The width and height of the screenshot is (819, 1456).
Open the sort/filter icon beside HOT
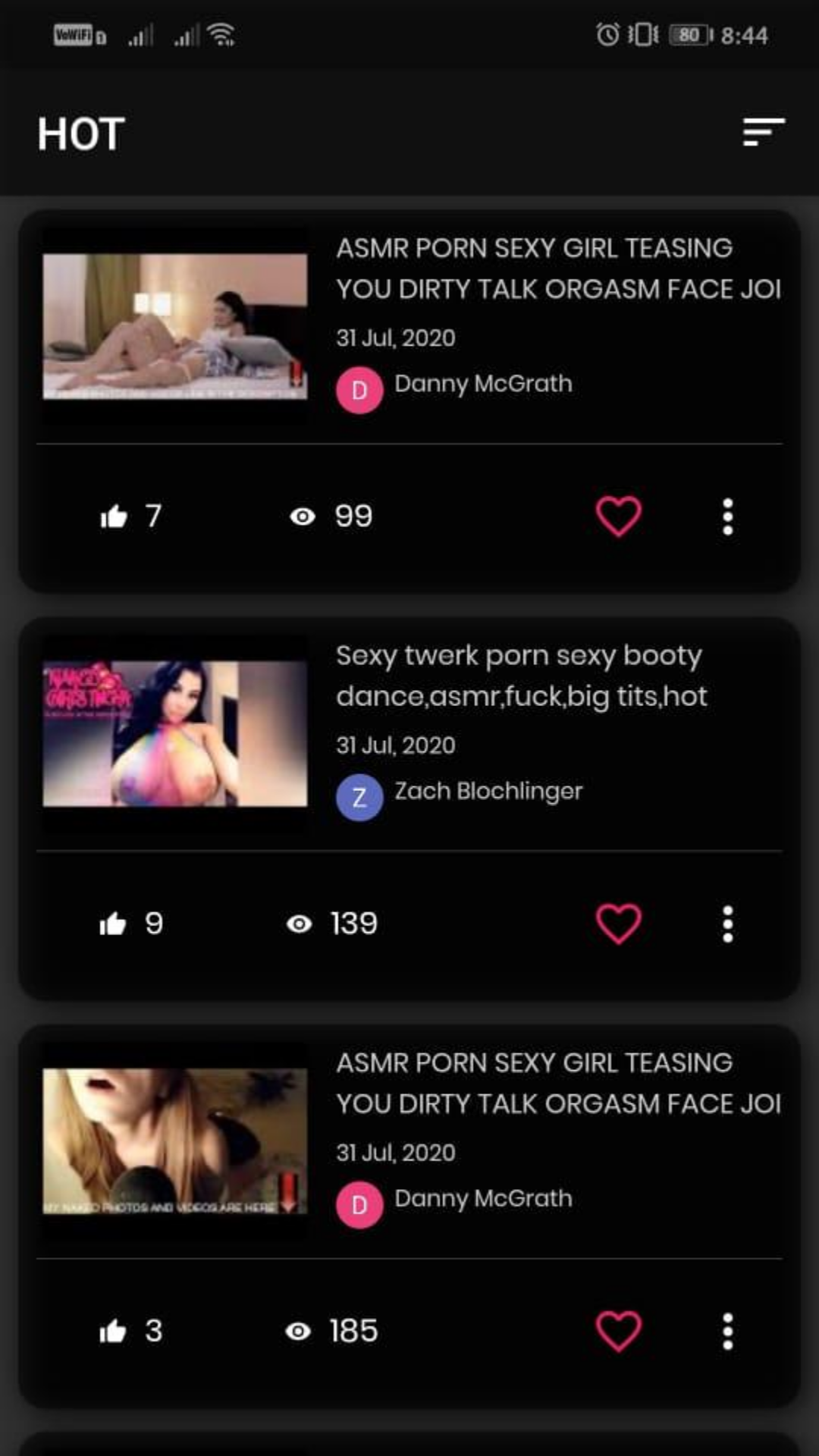(x=763, y=132)
